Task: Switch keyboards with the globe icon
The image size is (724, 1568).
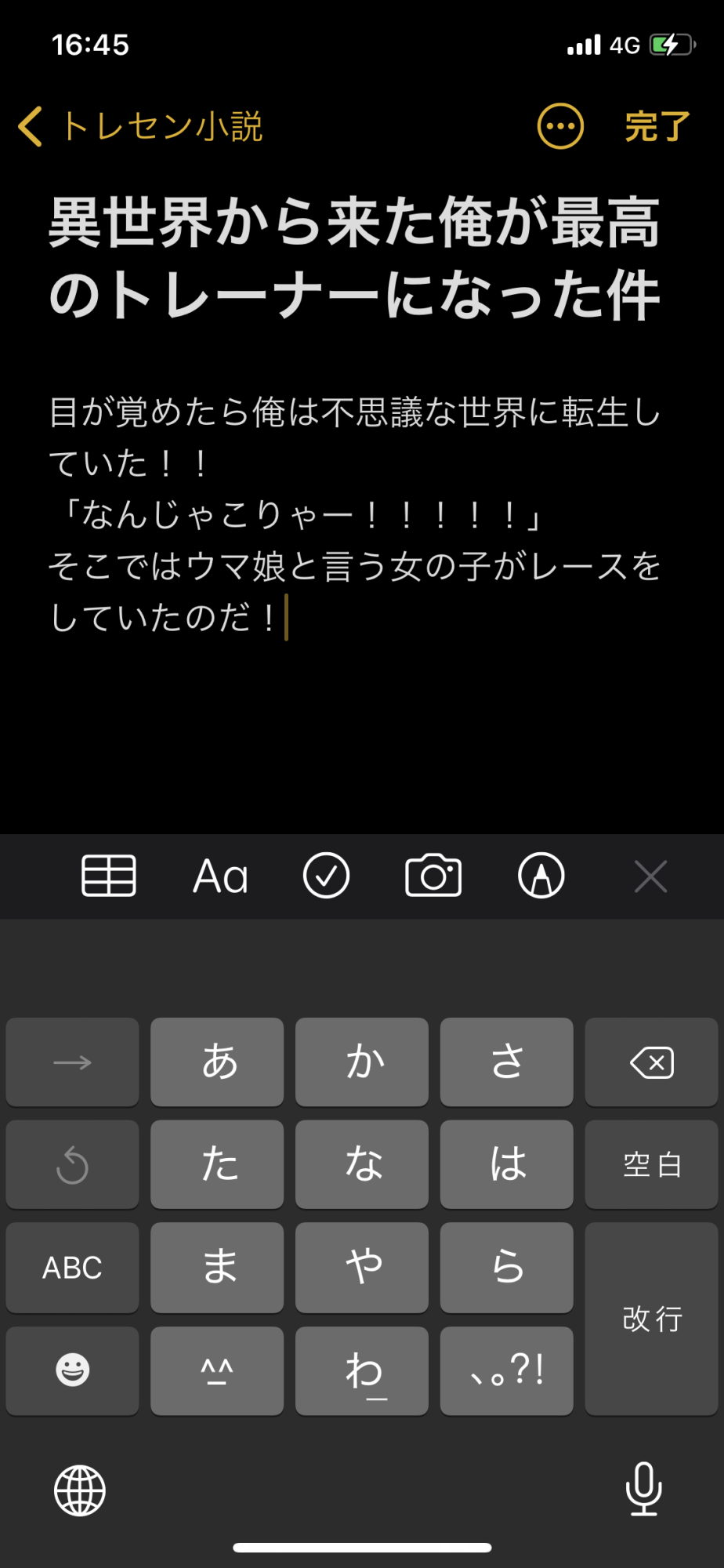Action: point(80,1490)
